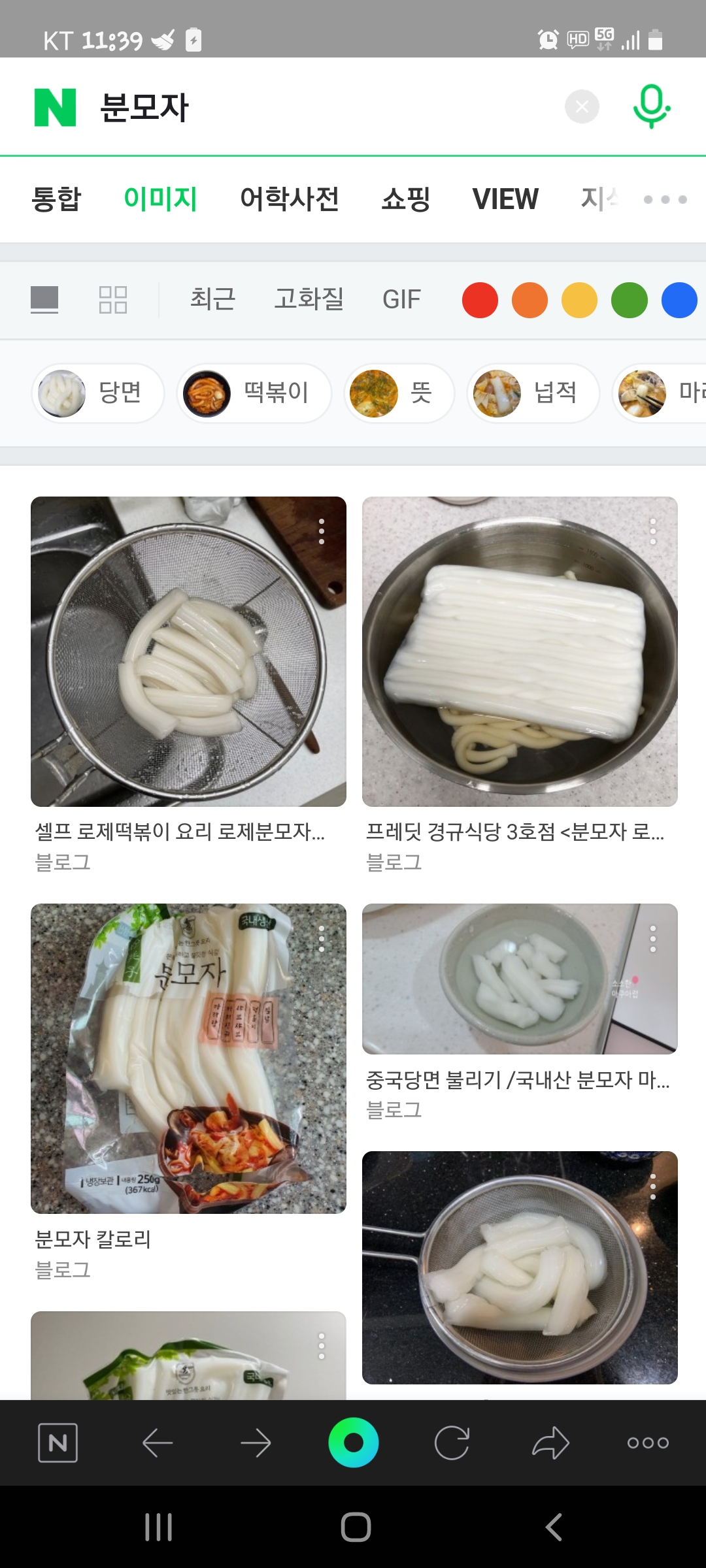Image resolution: width=706 pixels, height=1568 pixels.
Task: Tap the 떡볶이 related keyword chip
Action: [x=254, y=393]
